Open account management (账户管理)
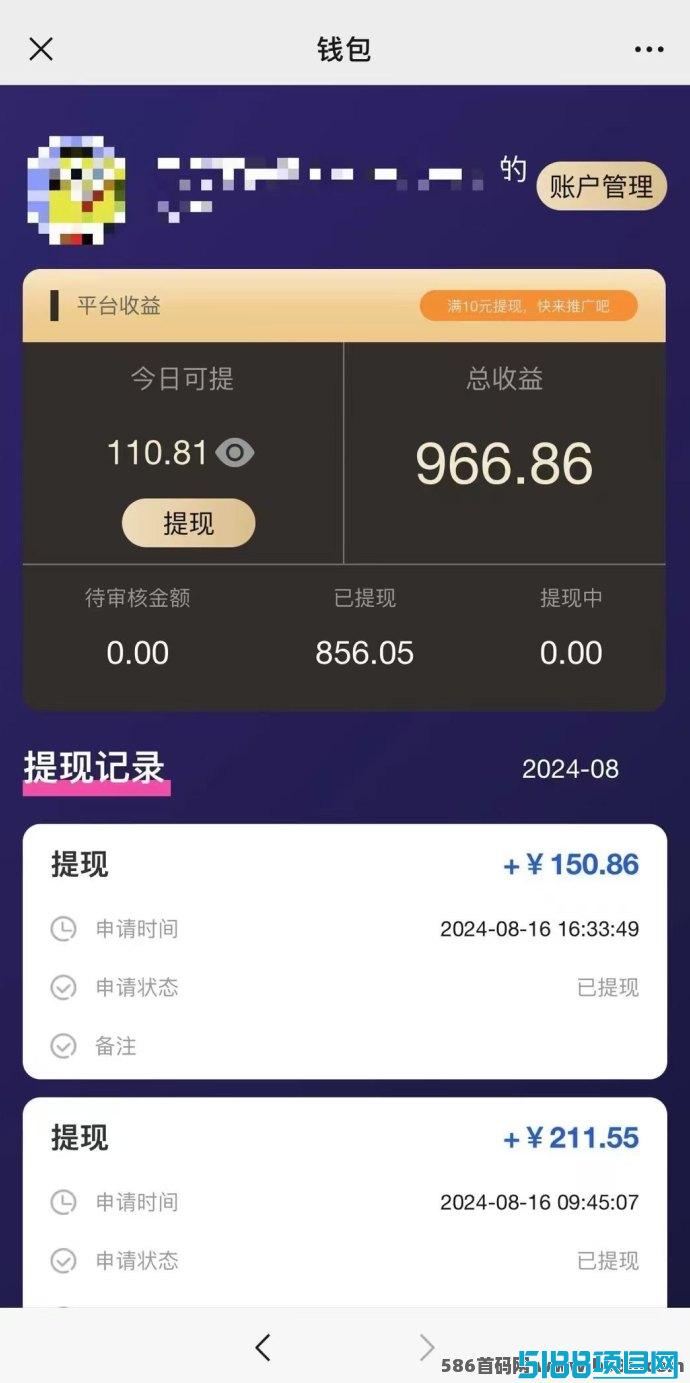Viewport: 690px width, 1383px height. [x=601, y=186]
